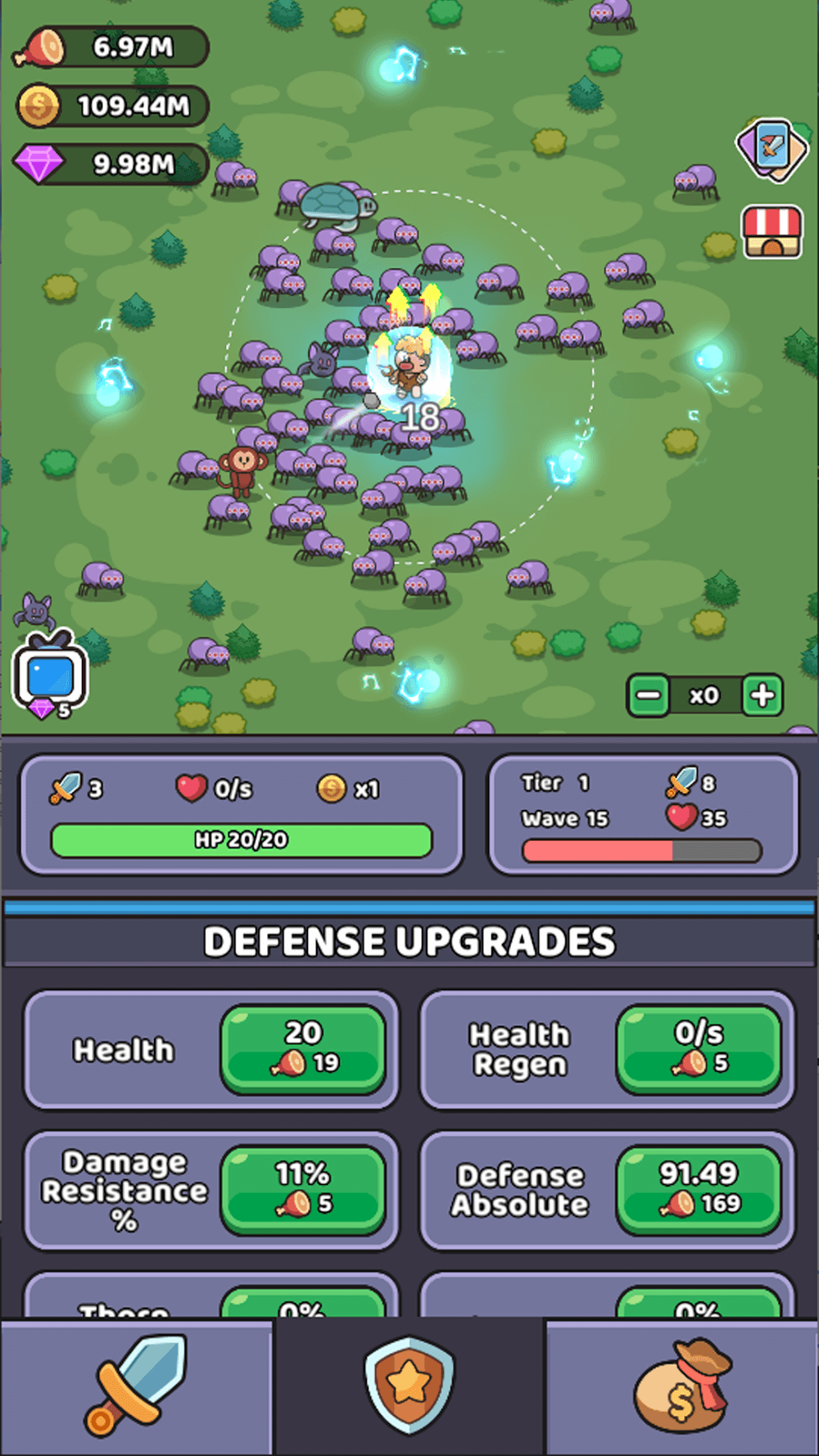
Task: Upgrade Health Regen for 5 meat
Action: [x=699, y=1050]
